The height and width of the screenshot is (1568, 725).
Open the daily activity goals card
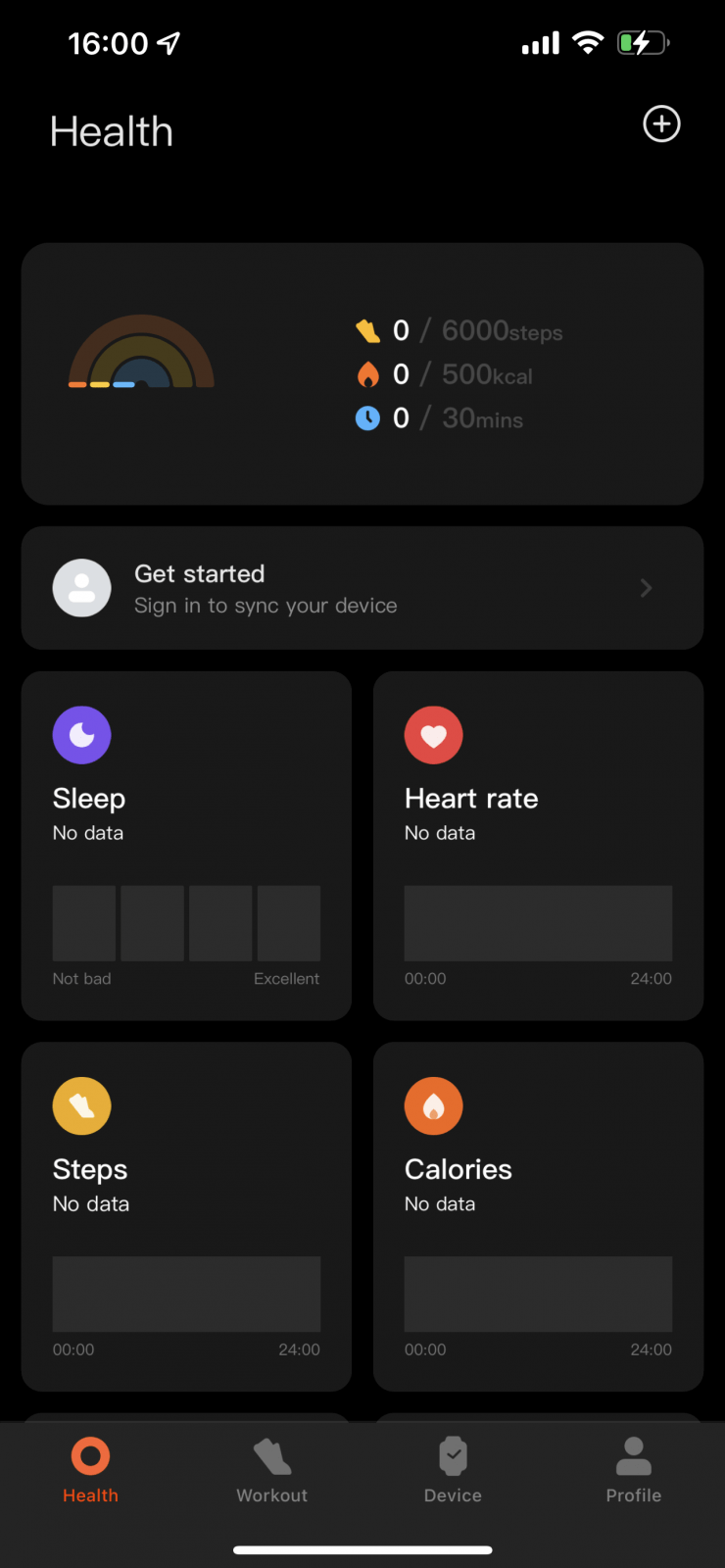coord(362,373)
